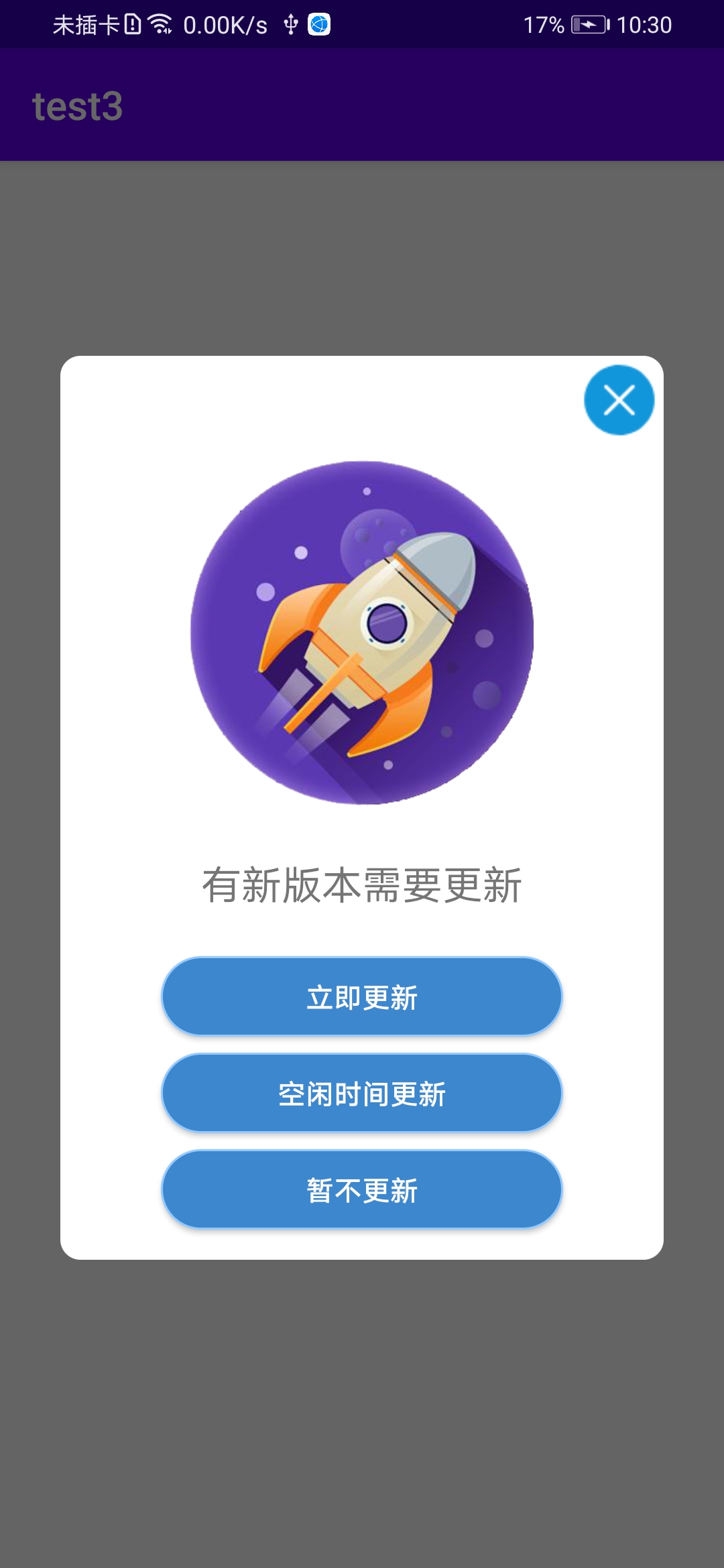Click the WiFi signal icon in status bar
This screenshot has height=1568, width=724.
click(161, 22)
